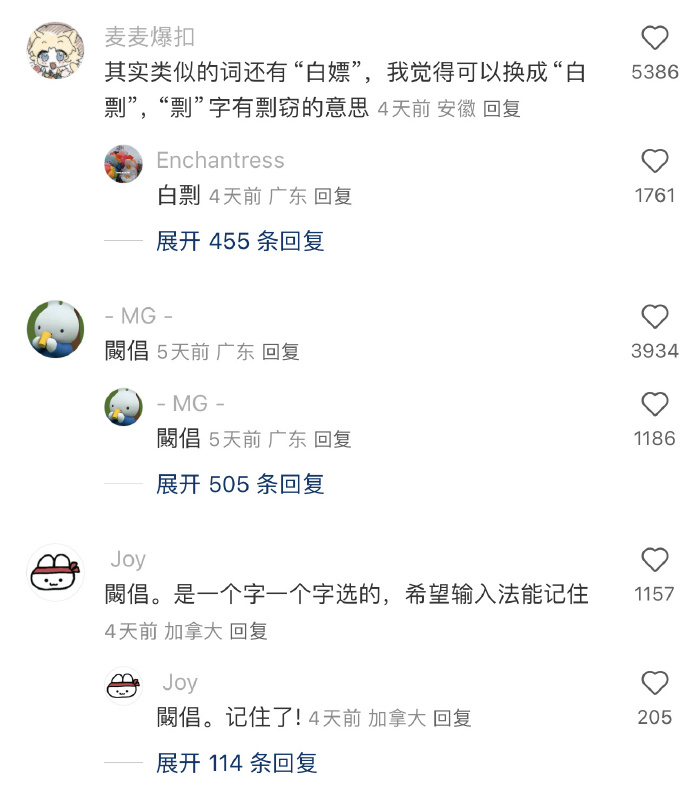690x803 pixels.
Task: Like - MG -'s comment with 3934 likes
Action: pos(654,317)
